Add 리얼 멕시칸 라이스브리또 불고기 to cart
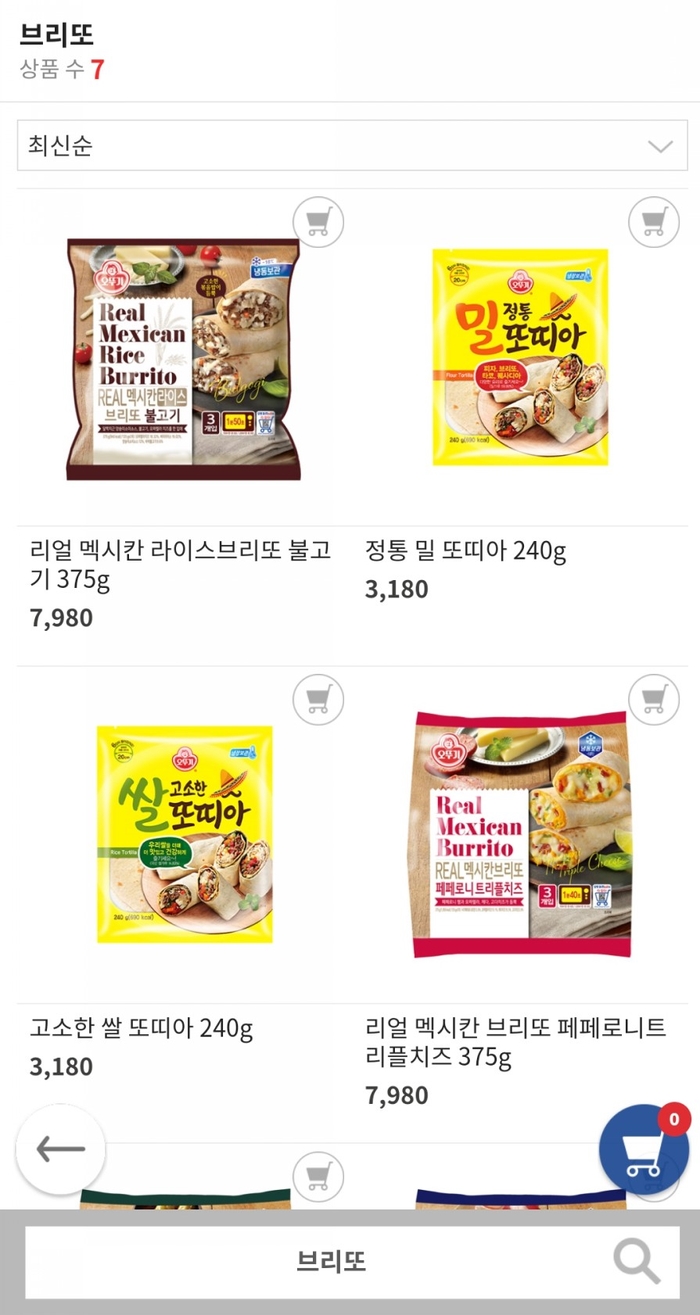 tap(318, 222)
